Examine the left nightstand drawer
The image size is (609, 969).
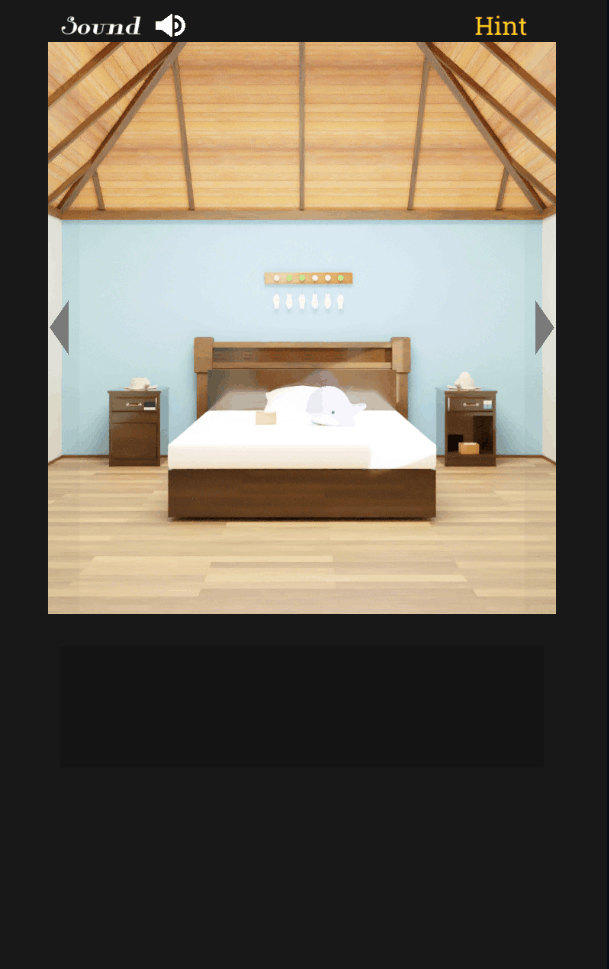pos(134,404)
